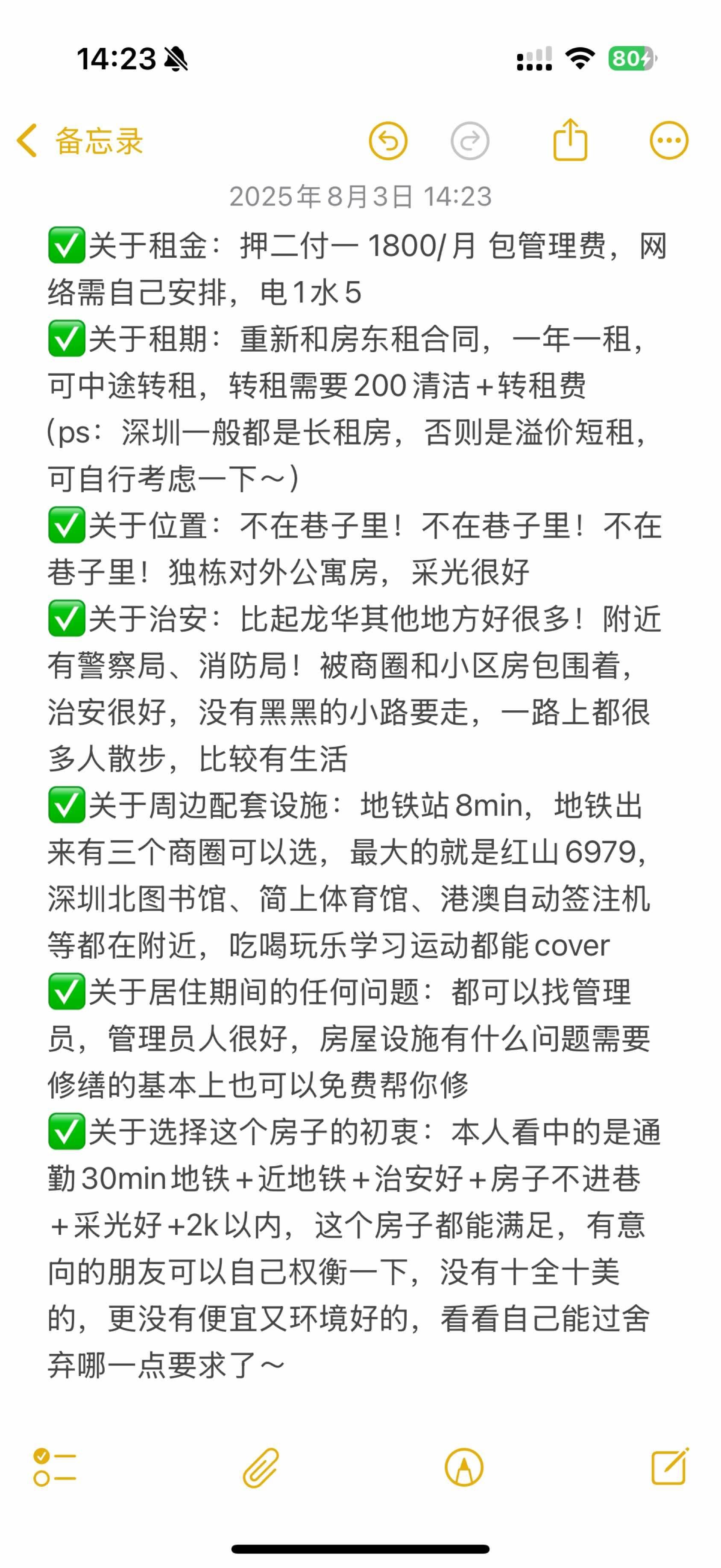Screen dimensions: 721x1568
Task: Open the more options menu
Action: (x=668, y=141)
